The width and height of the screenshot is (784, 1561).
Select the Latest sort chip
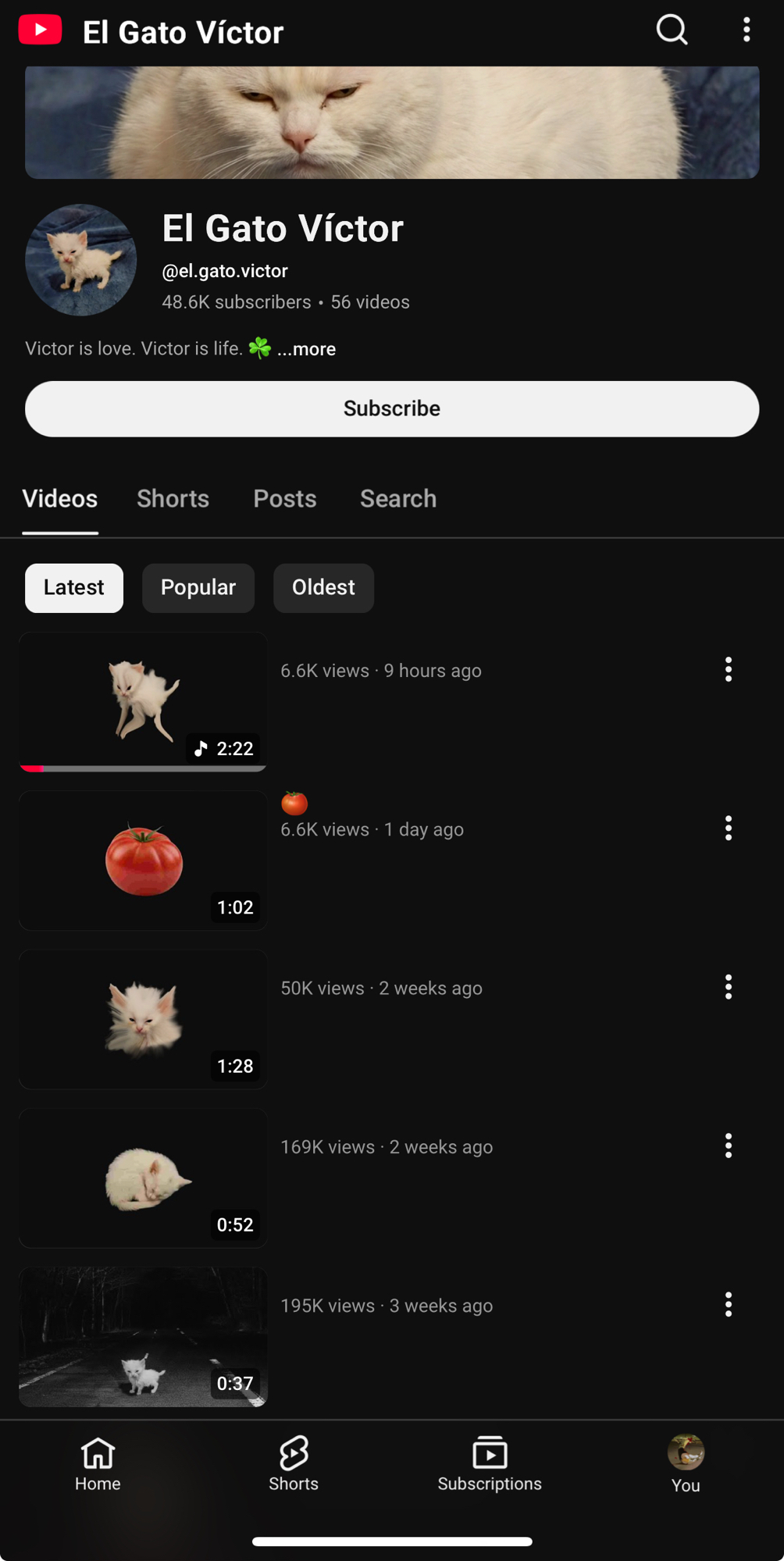click(x=74, y=588)
